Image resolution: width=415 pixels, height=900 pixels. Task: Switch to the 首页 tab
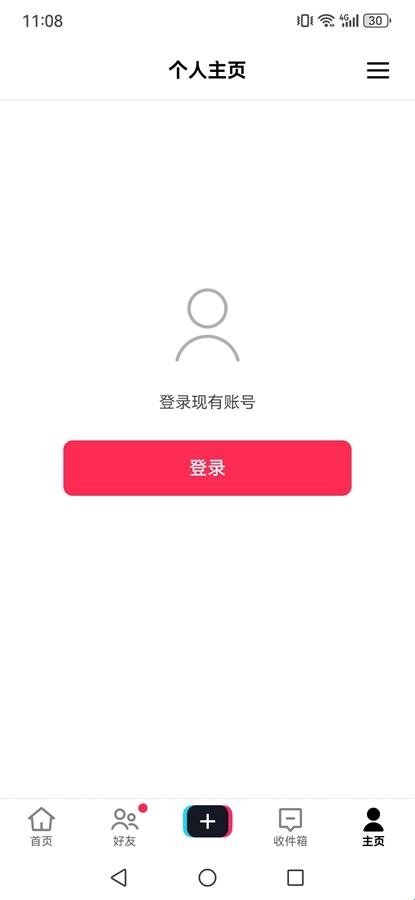[x=41, y=827]
